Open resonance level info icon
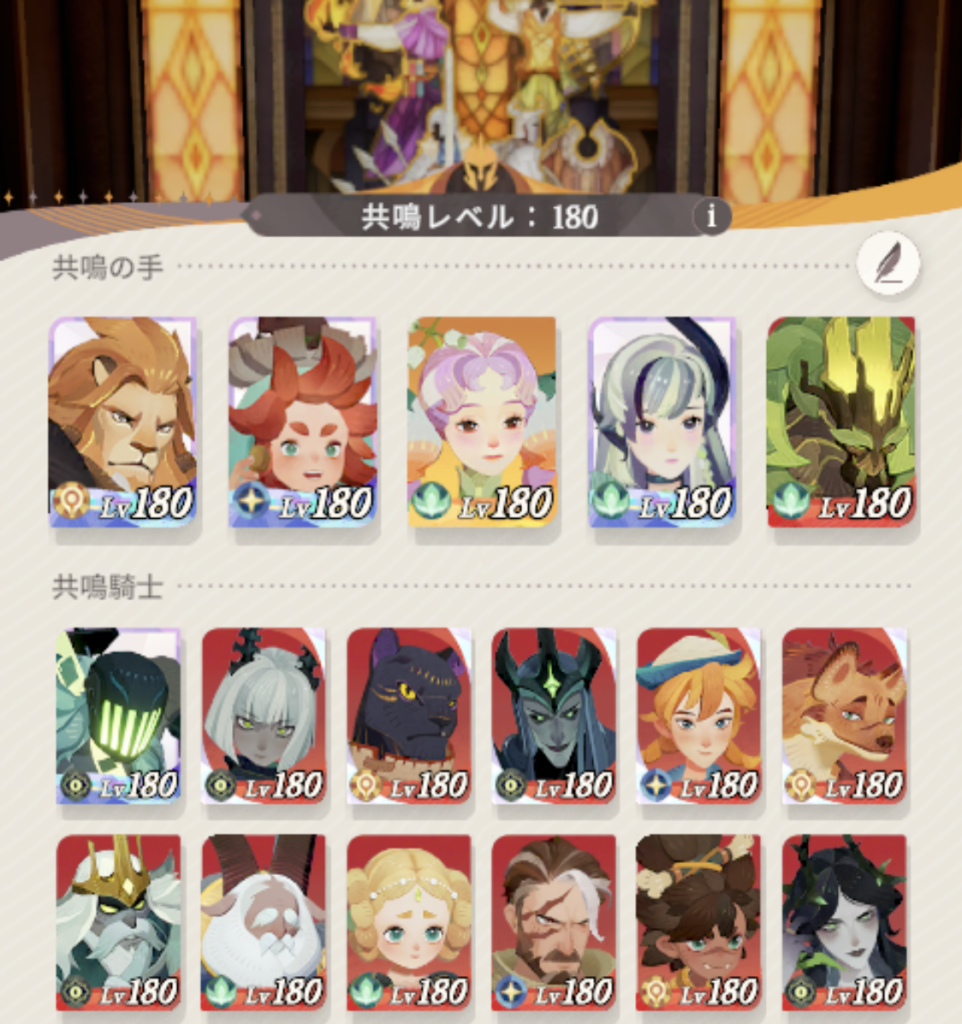 [711, 216]
